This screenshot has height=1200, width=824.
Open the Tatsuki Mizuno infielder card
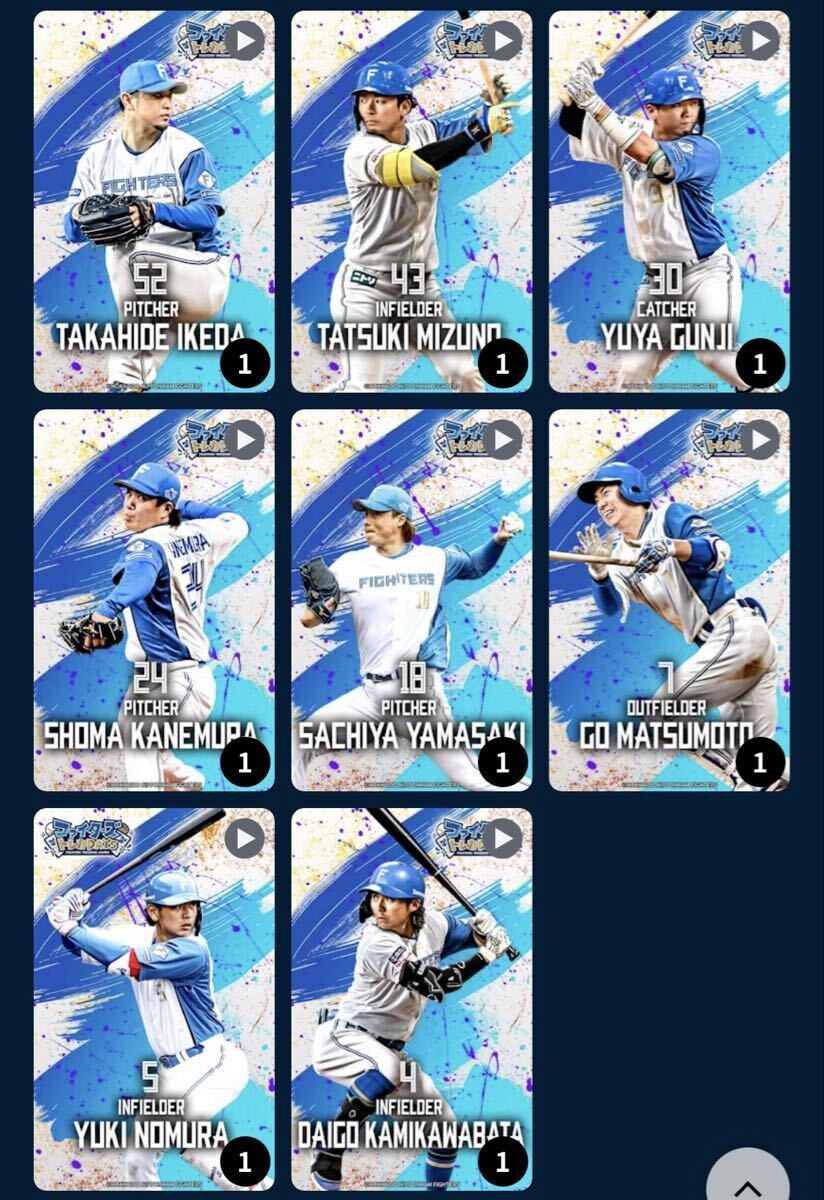coord(411,200)
